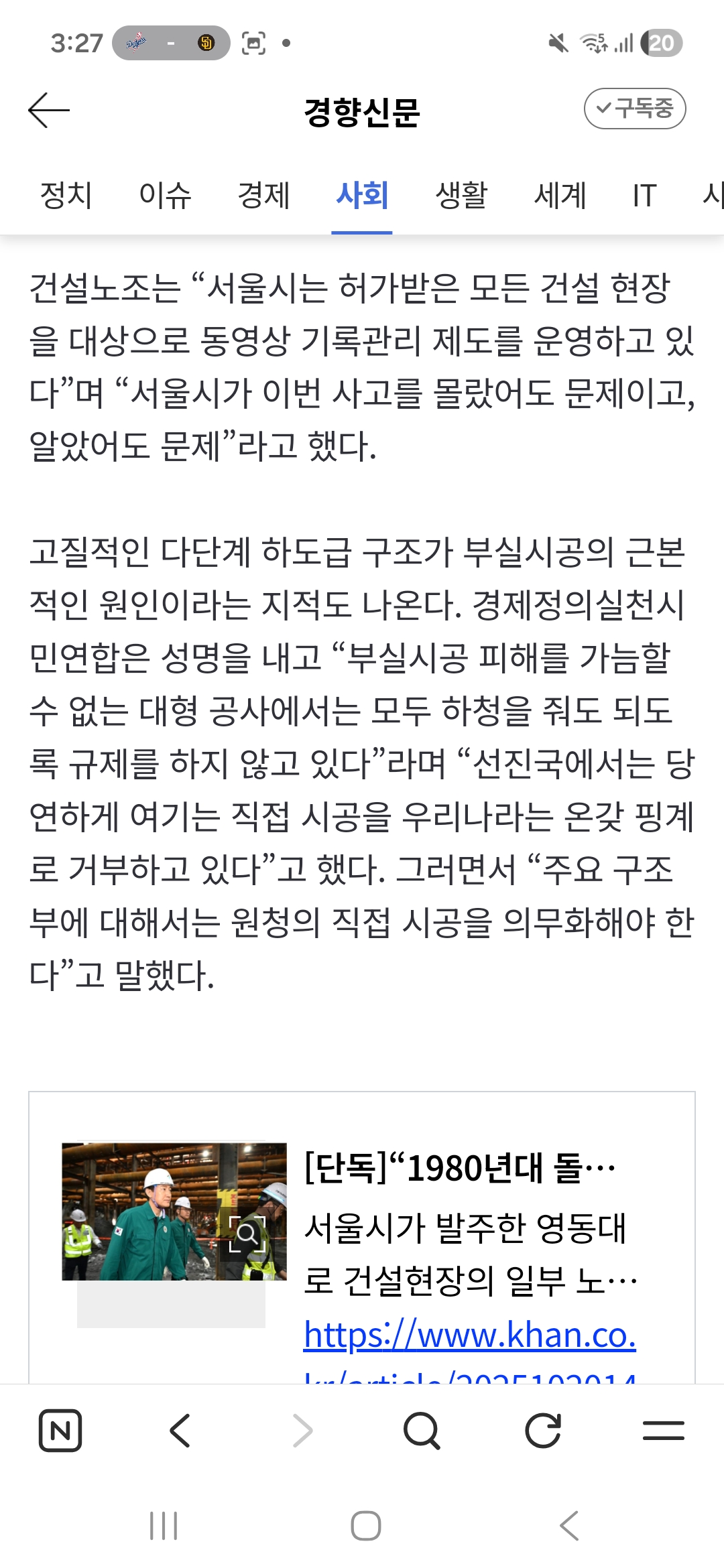Image resolution: width=724 pixels, height=1568 pixels.
Task: Open the [단독] "1980년대 돌… article title
Action: click(460, 1169)
